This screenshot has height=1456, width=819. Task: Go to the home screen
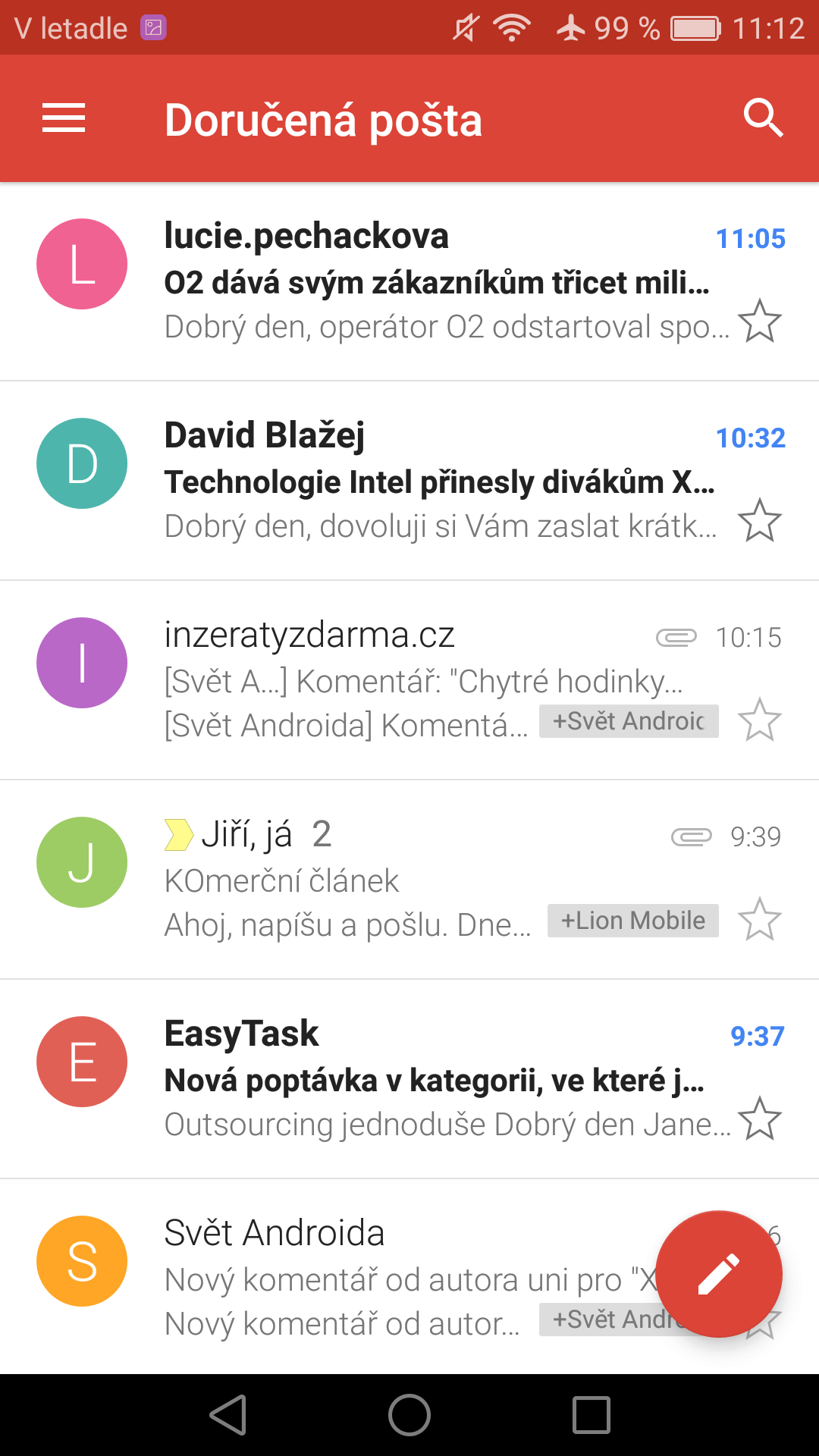pyautogui.click(x=409, y=1415)
